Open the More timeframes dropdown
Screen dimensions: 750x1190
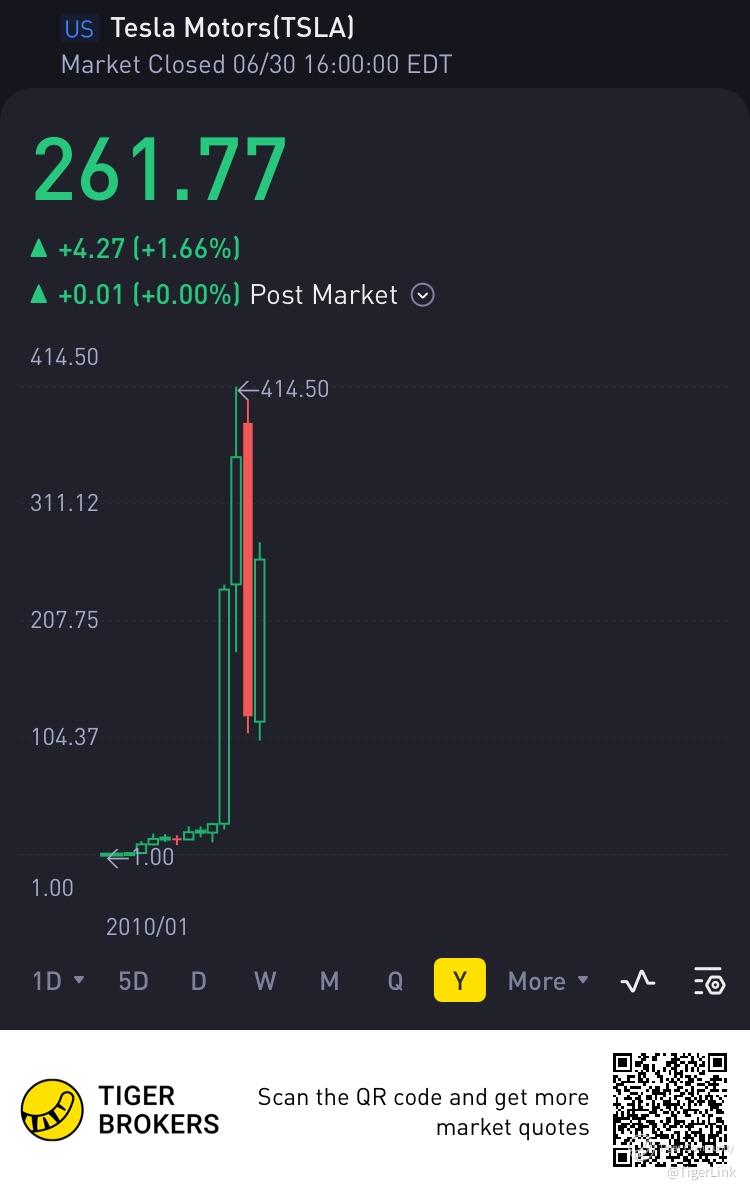pyautogui.click(x=548, y=981)
